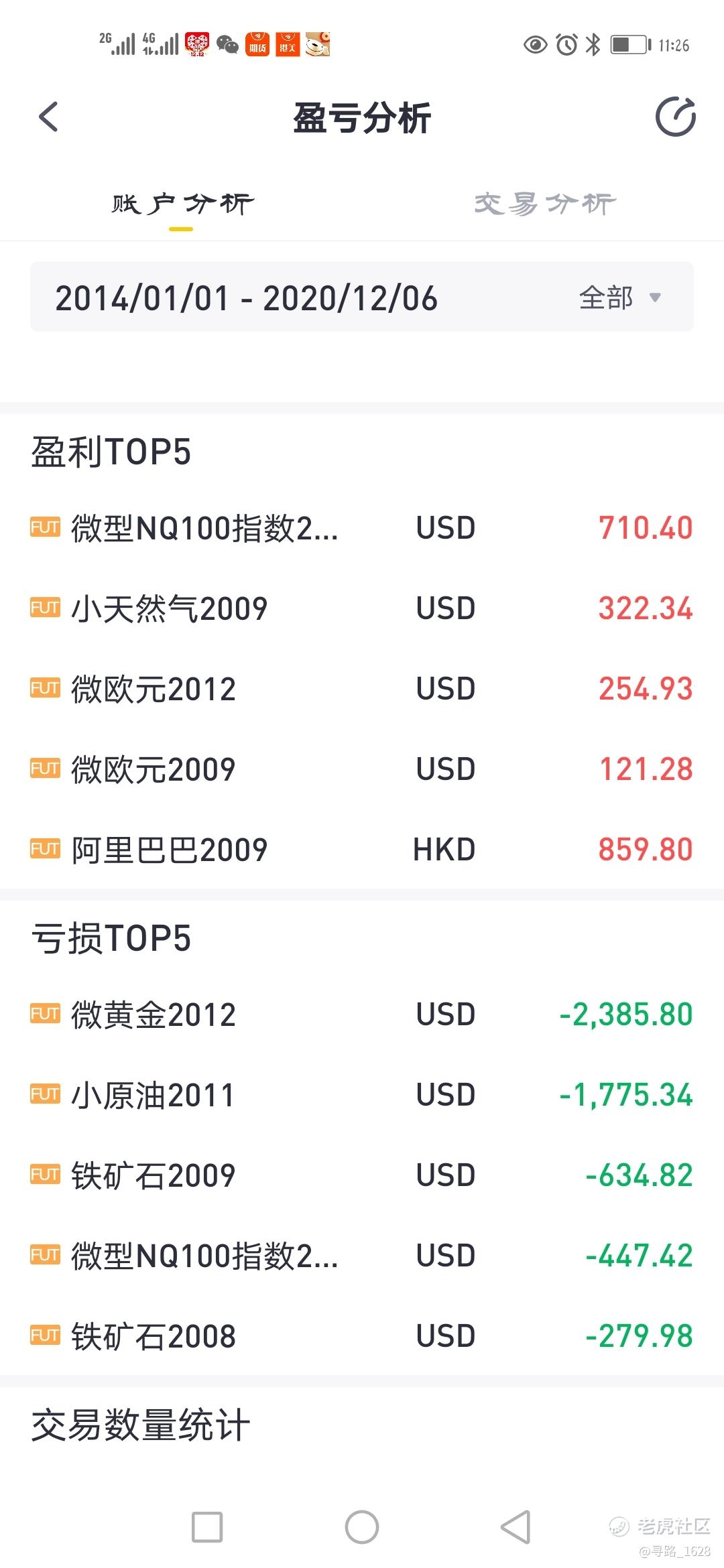This screenshot has width=724, height=1568.
Task: Open recent apps from navigation bar
Action: 207,1528
